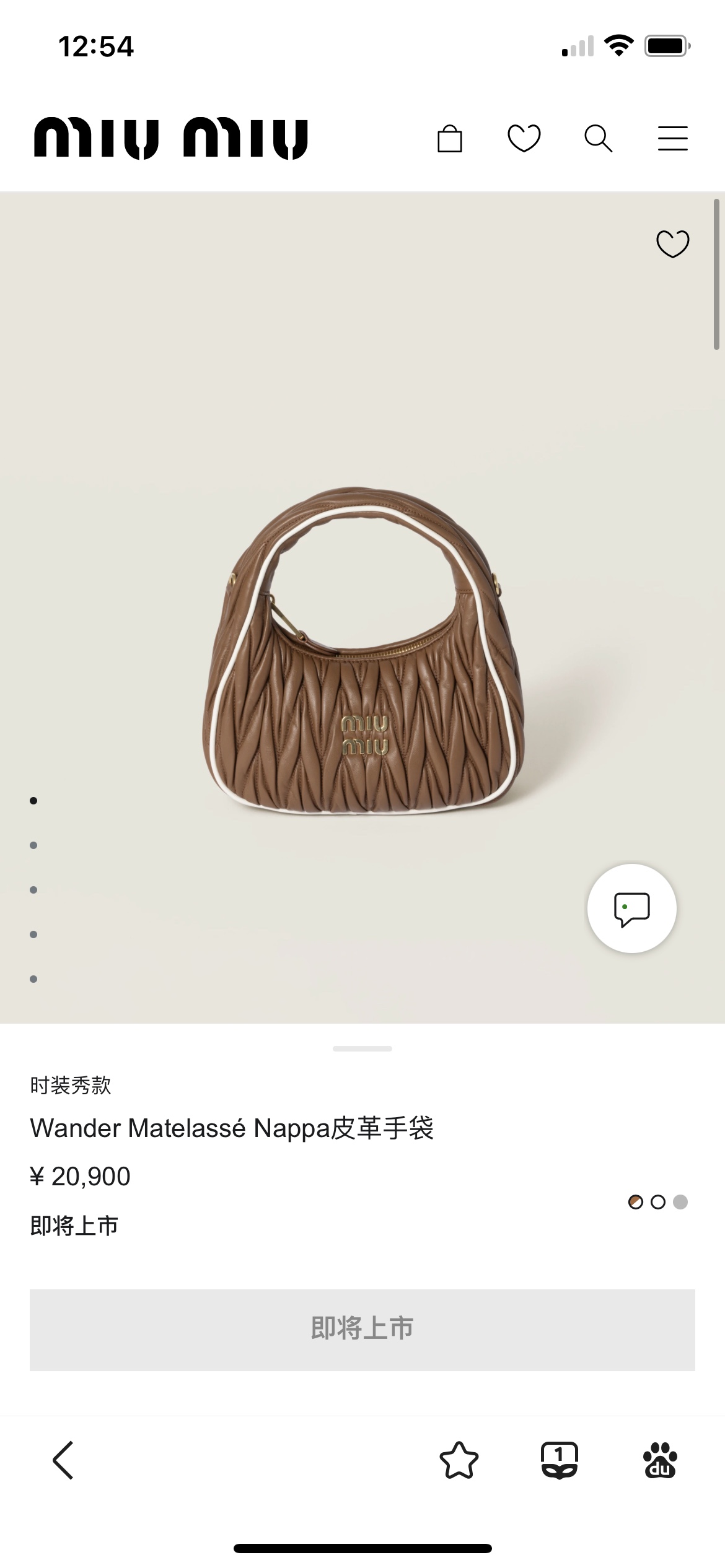This screenshot has height=1568, width=725.
Task: Select the brown color swatch
Action: coord(636,1202)
